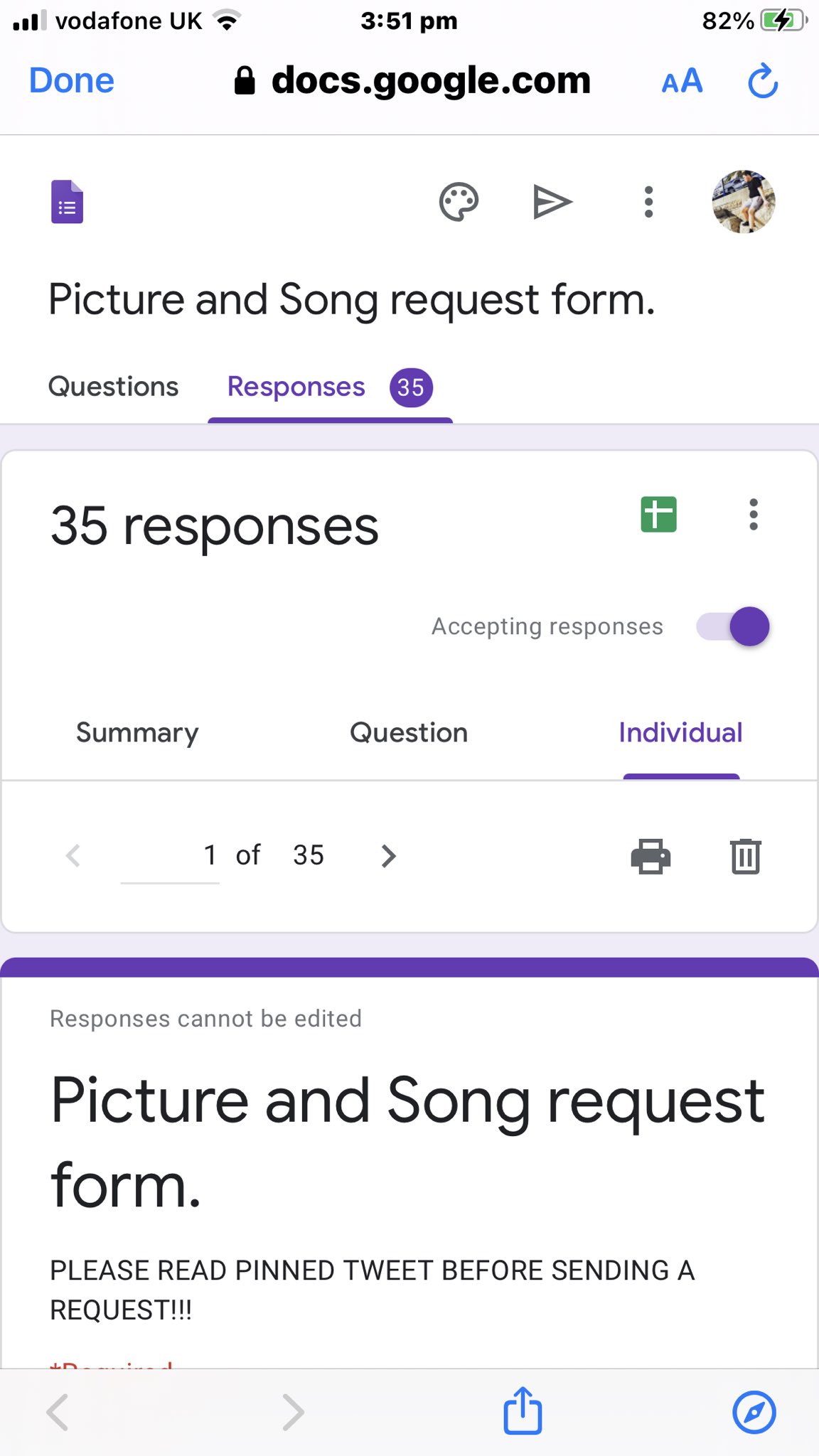Turn off Accepting responses
Viewport: 819px width, 1456px height.
pyautogui.click(x=734, y=626)
